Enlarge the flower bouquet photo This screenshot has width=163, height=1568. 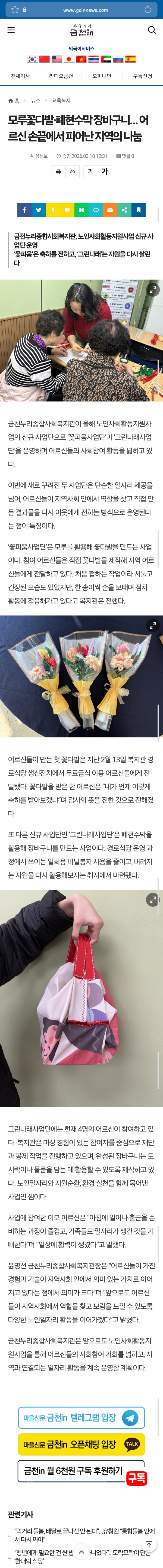coord(153,625)
